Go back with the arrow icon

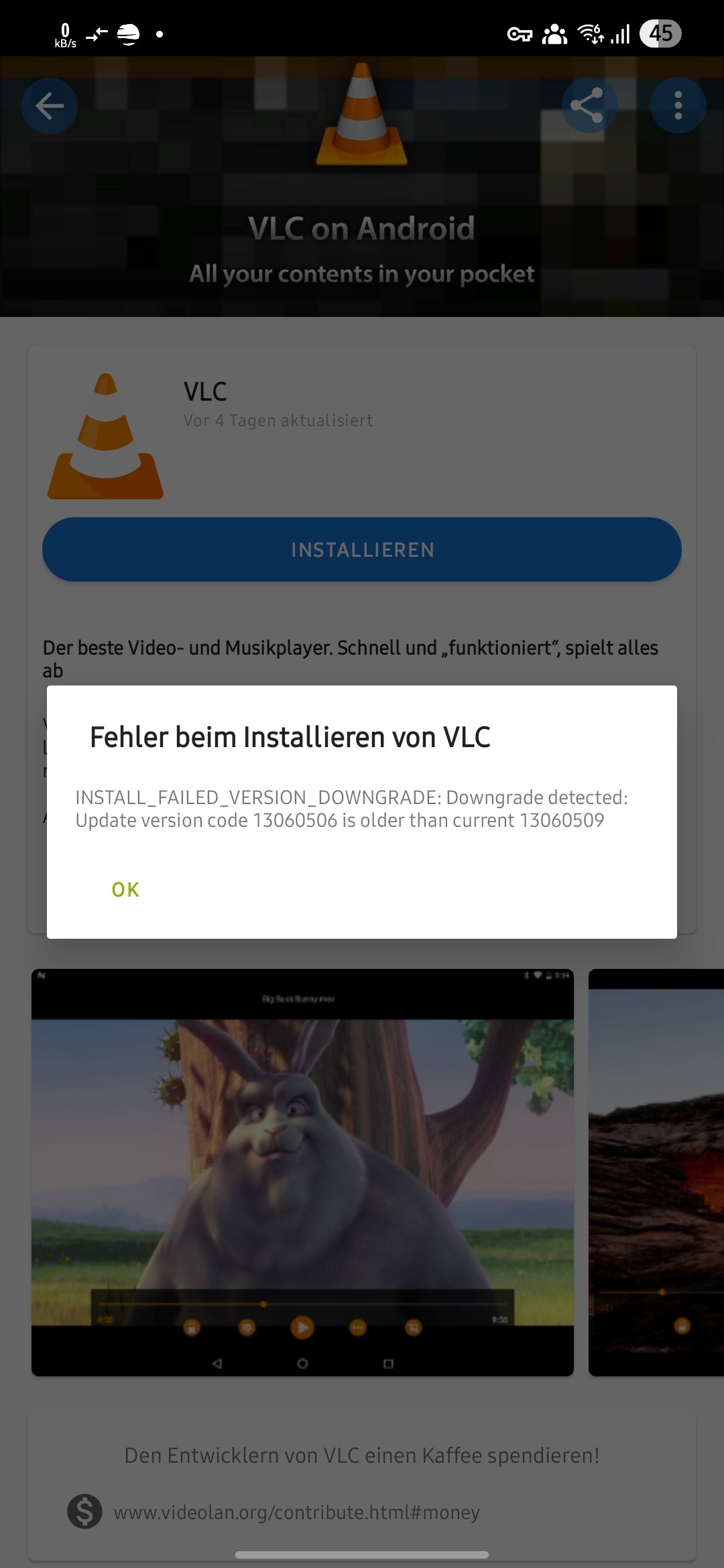pyautogui.click(x=50, y=106)
